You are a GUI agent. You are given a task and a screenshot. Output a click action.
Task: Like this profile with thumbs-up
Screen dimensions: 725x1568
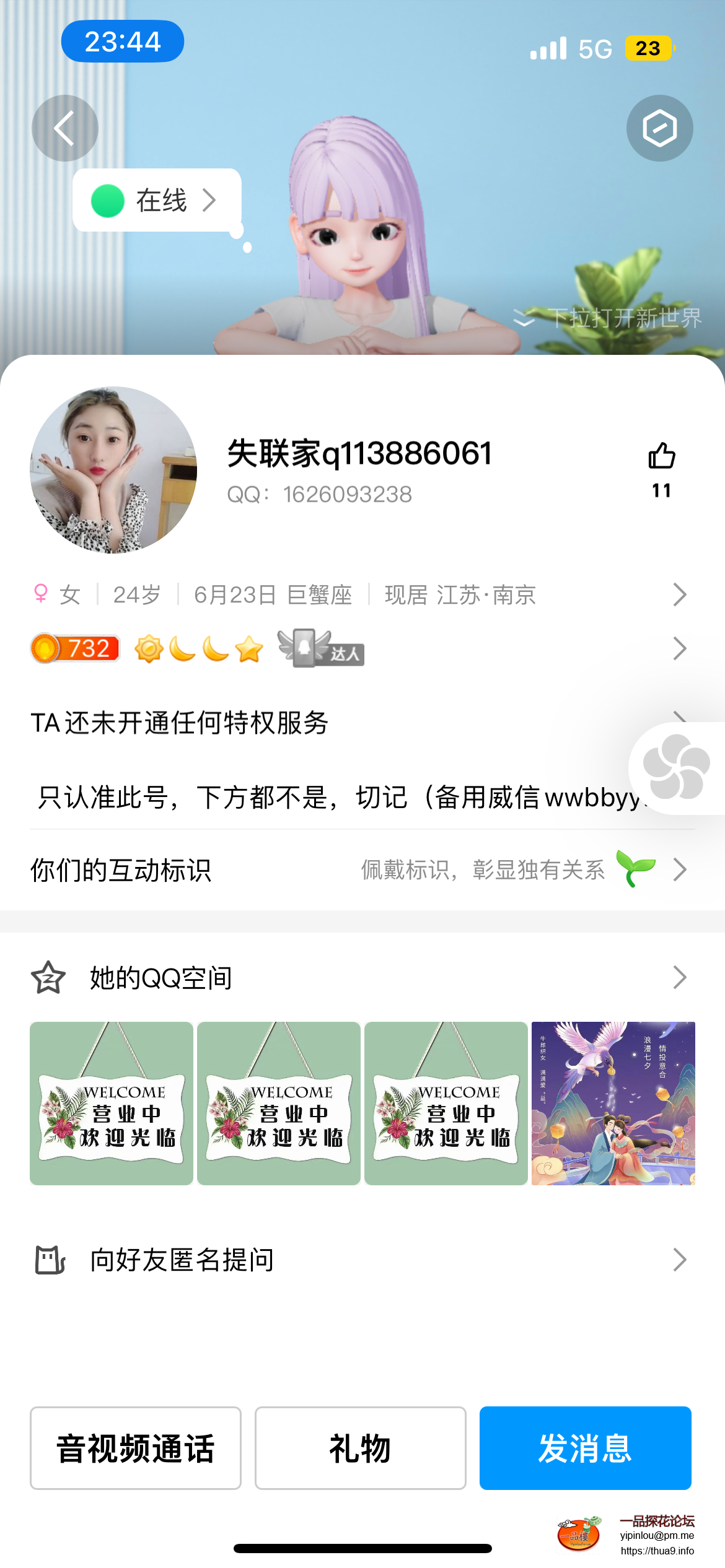click(x=661, y=457)
